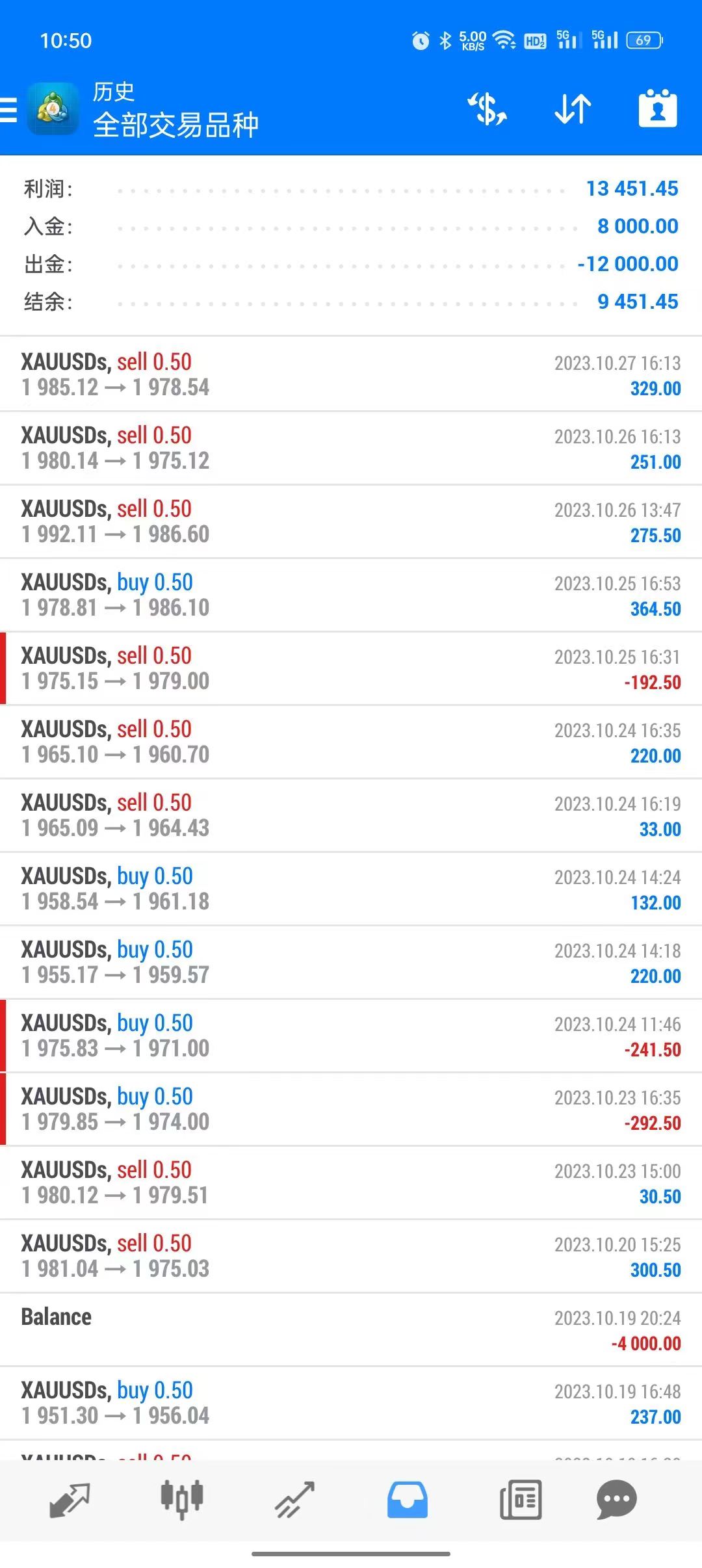The height and width of the screenshot is (1568, 702).
Task: Switch to the Quotes tab
Action: coord(70,1500)
